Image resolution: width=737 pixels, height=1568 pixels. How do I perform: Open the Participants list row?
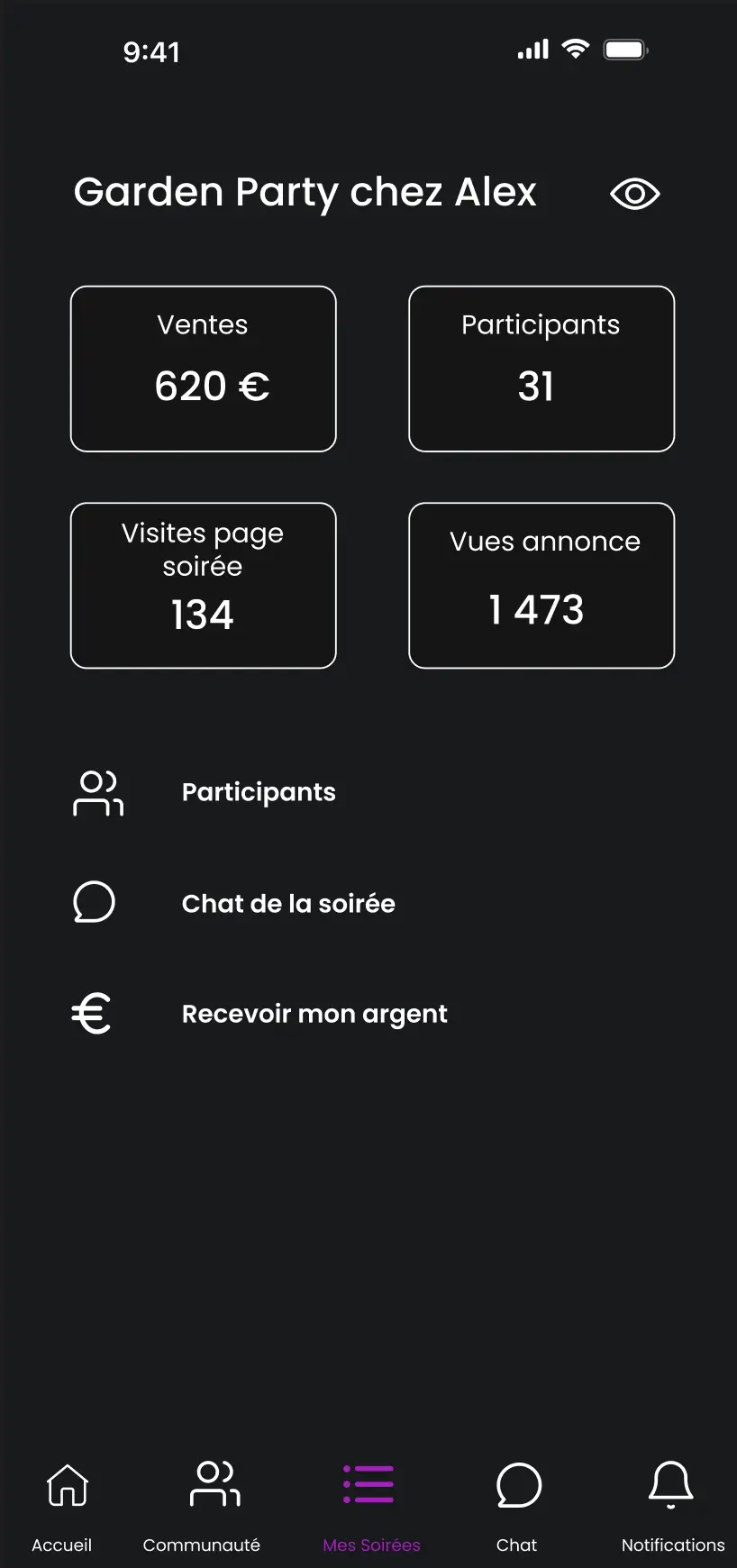coord(259,792)
